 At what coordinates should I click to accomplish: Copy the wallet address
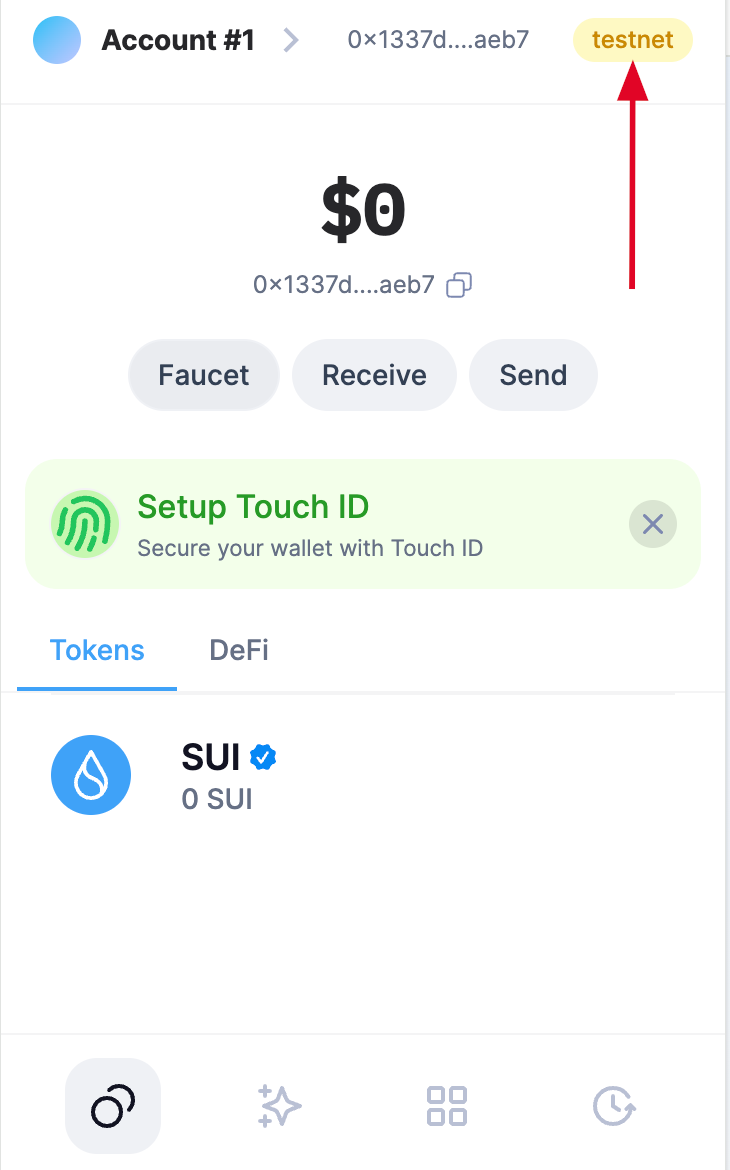click(x=459, y=285)
